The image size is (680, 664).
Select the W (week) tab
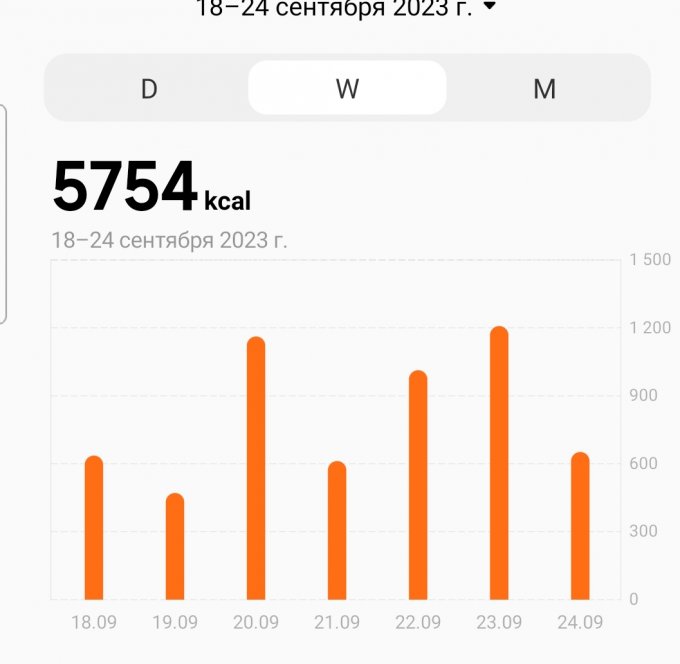click(x=347, y=89)
